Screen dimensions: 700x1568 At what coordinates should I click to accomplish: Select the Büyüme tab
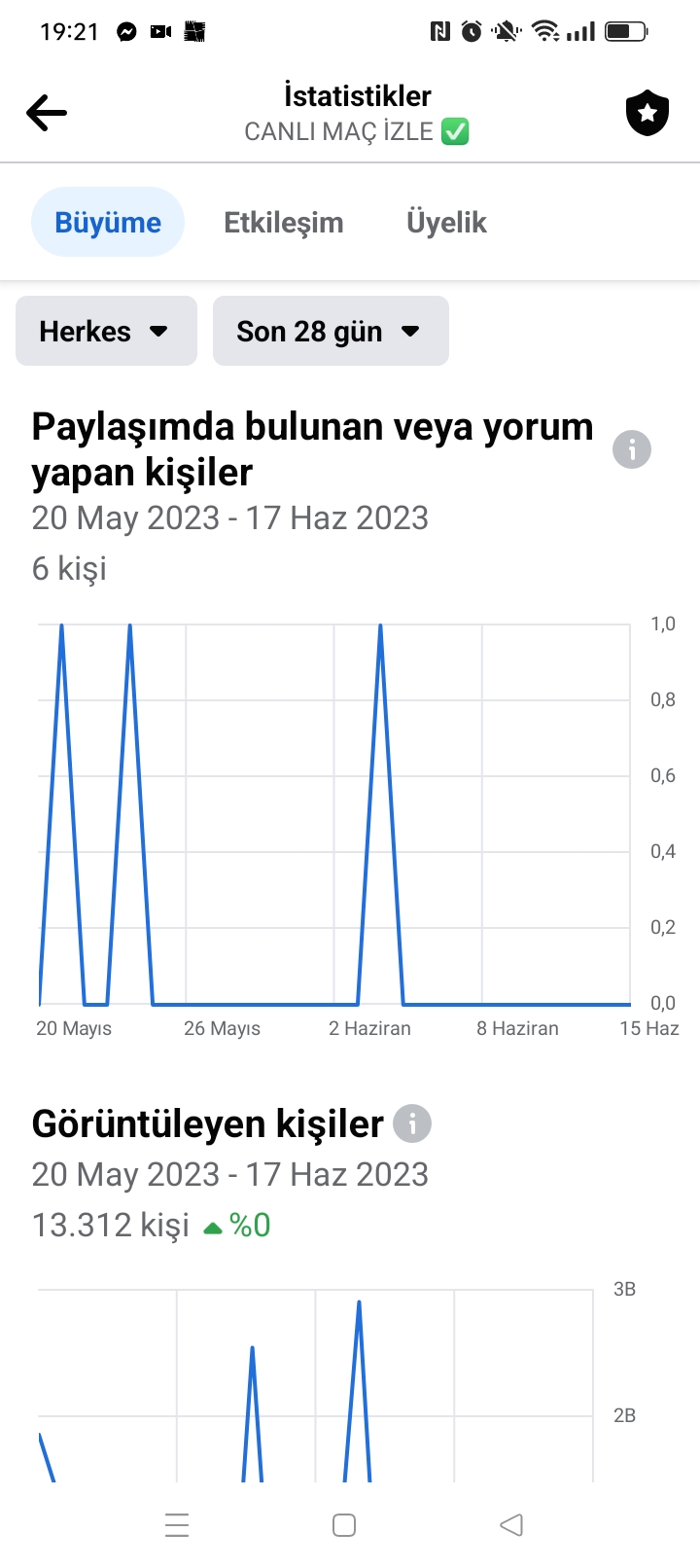(108, 222)
